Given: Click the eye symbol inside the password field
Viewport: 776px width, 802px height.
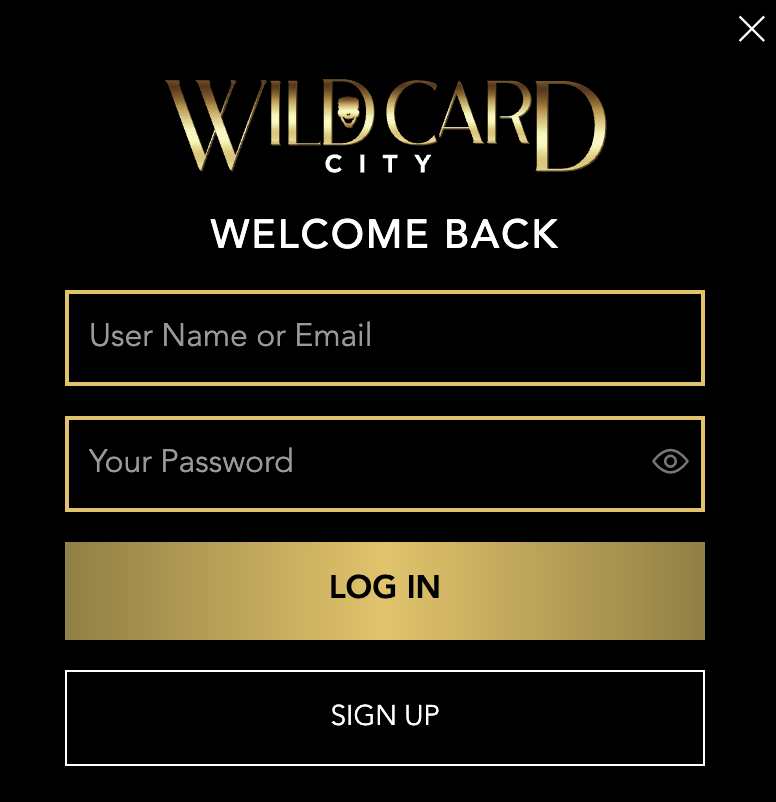Looking at the screenshot, I should coord(669,462).
